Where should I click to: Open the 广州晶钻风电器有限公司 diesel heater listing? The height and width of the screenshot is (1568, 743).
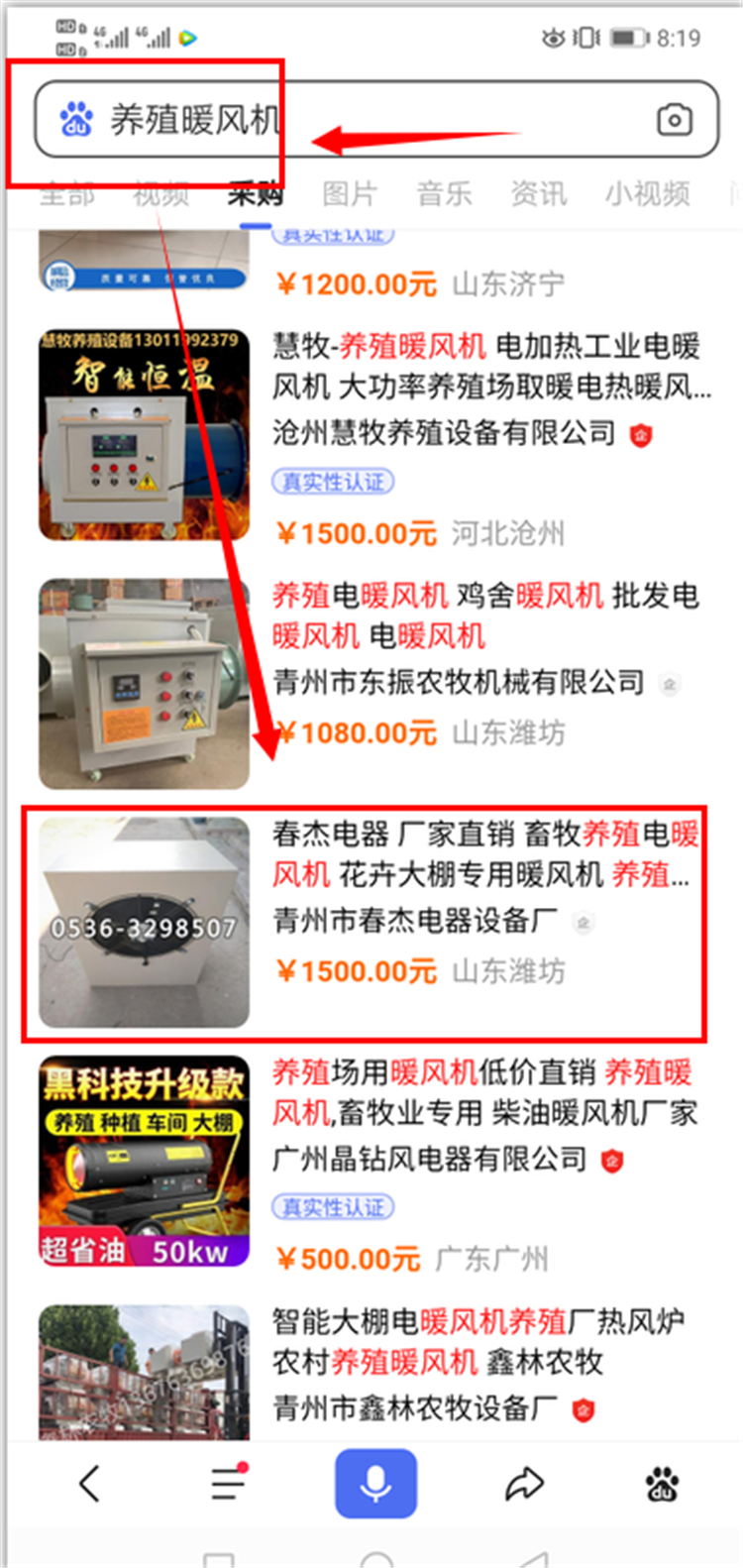tap(485, 1092)
